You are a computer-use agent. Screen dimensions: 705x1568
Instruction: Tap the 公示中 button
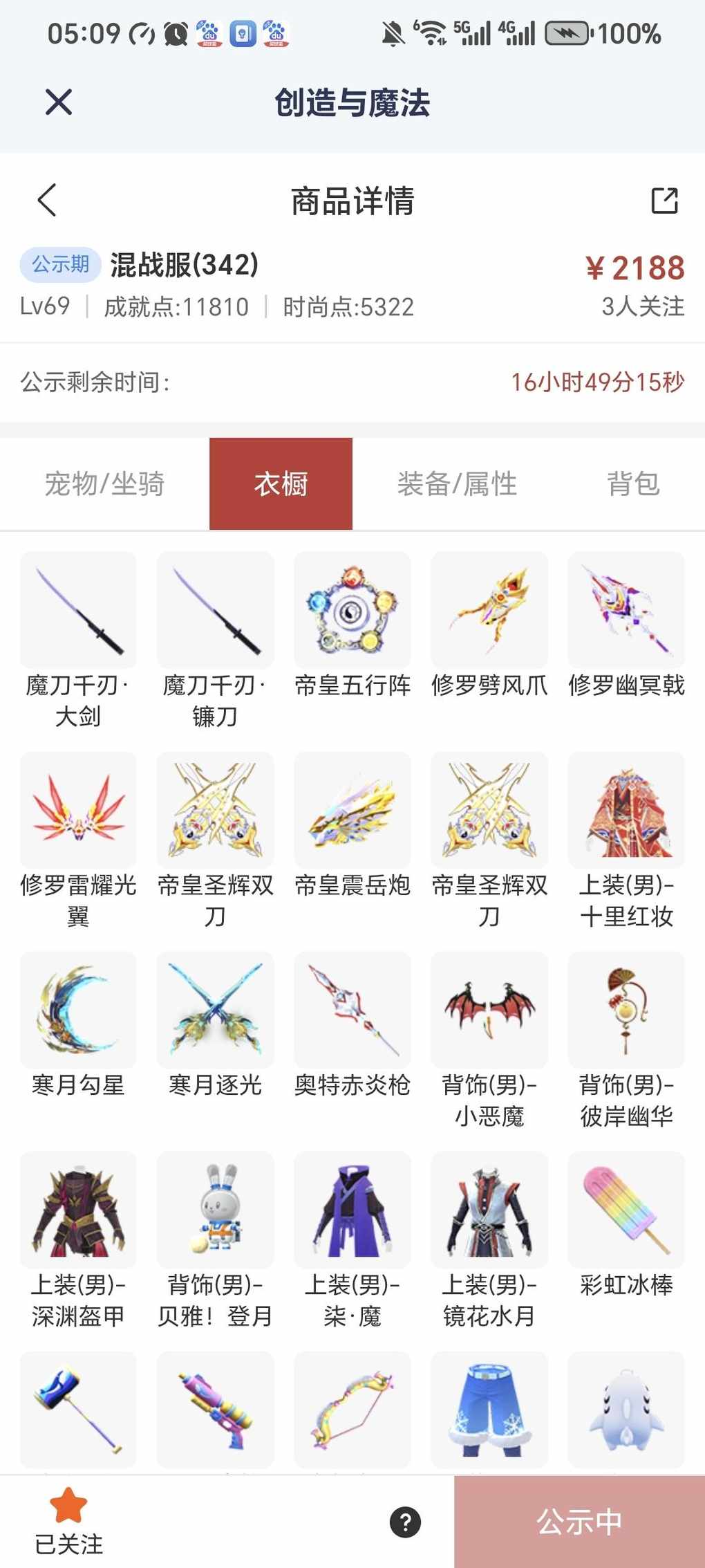[579, 1522]
